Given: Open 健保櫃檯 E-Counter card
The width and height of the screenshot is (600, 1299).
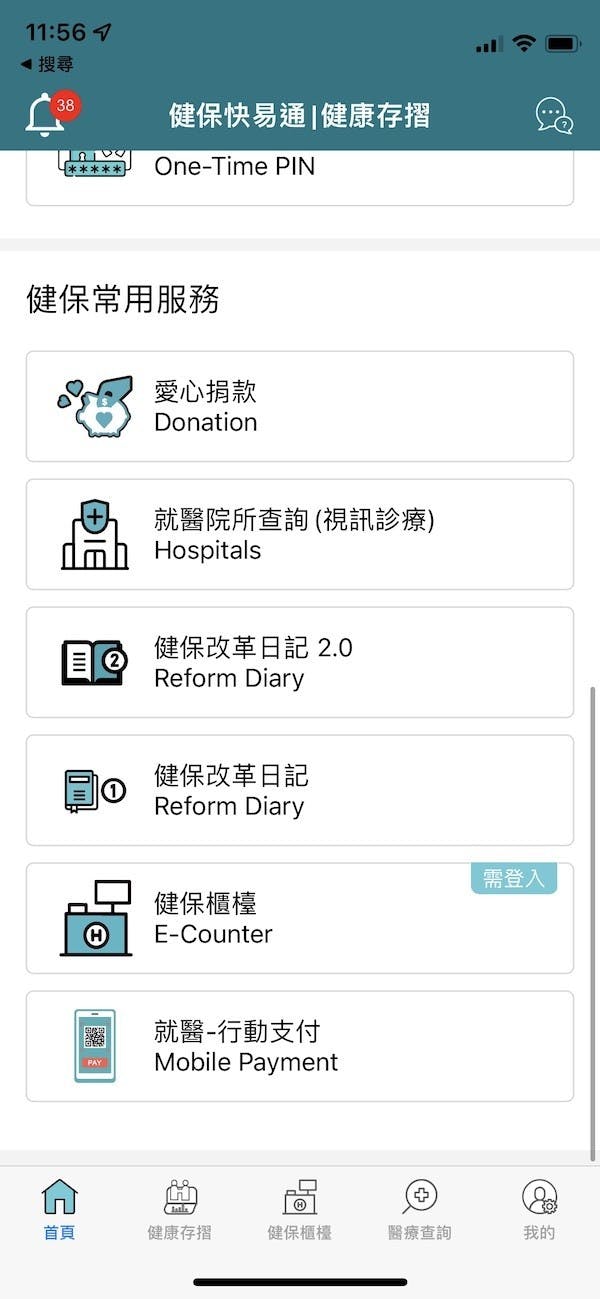Looking at the screenshot, I should point(300,918).
